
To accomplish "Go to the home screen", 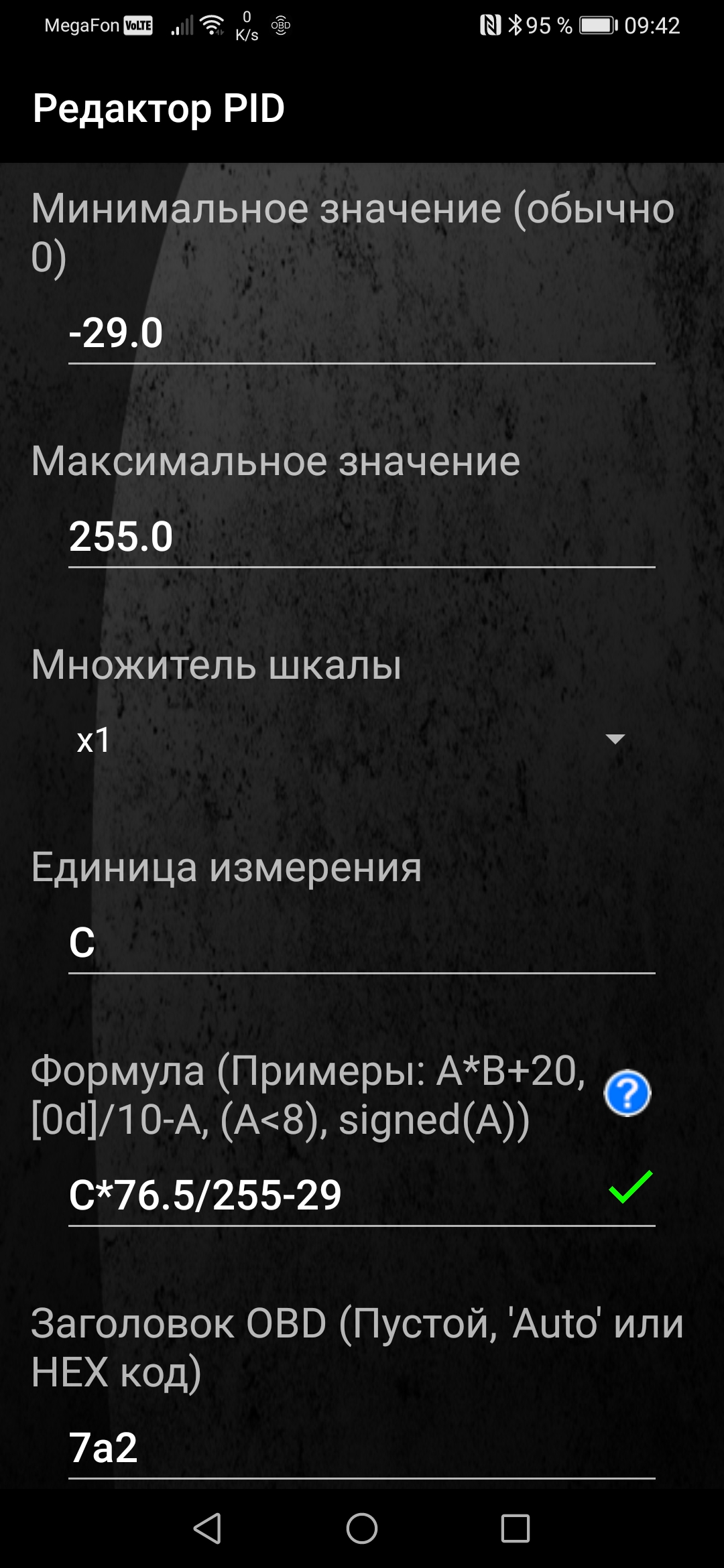I will (362, 1528).
